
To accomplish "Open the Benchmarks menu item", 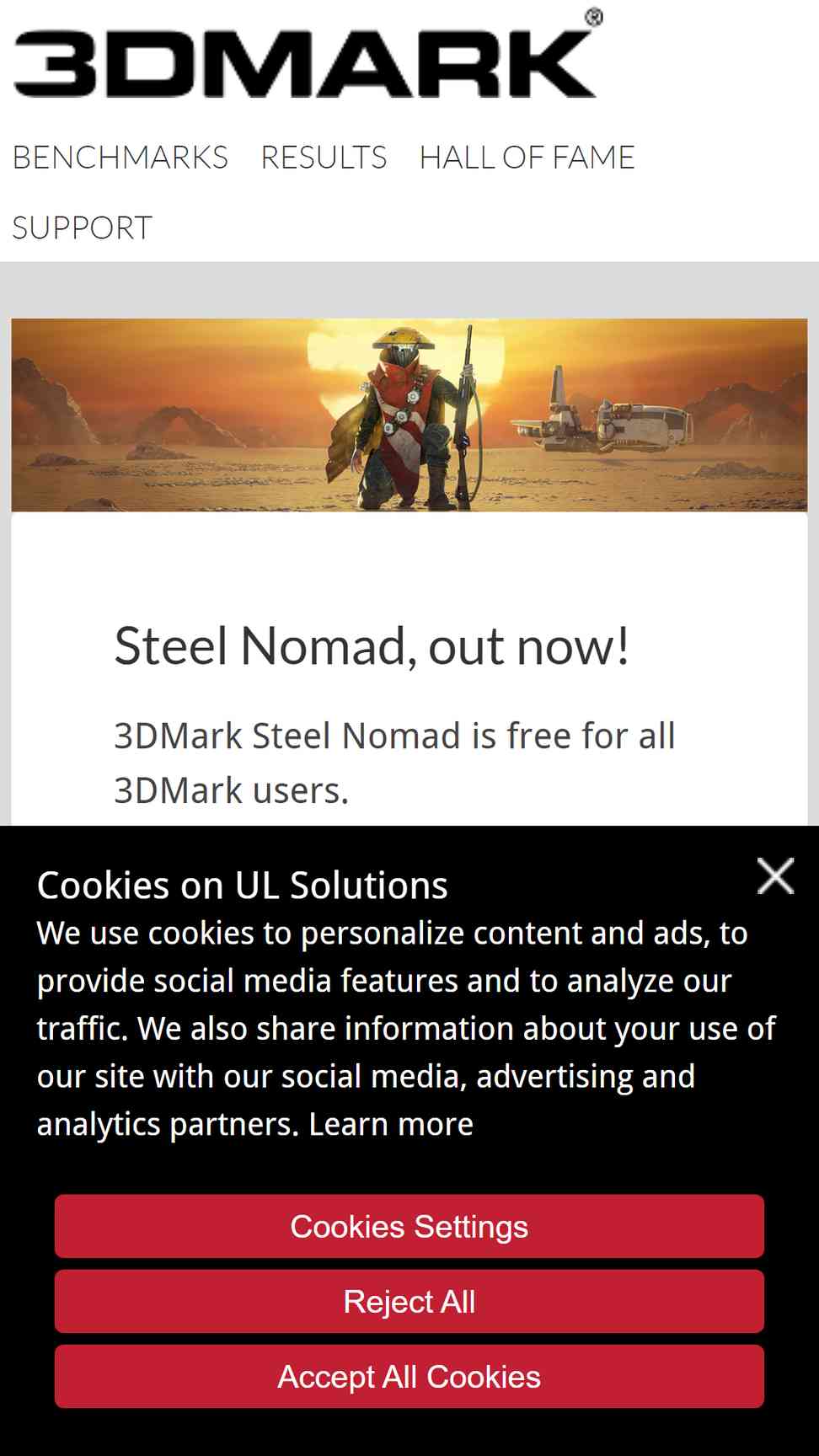I will click(x=120, y=158).
